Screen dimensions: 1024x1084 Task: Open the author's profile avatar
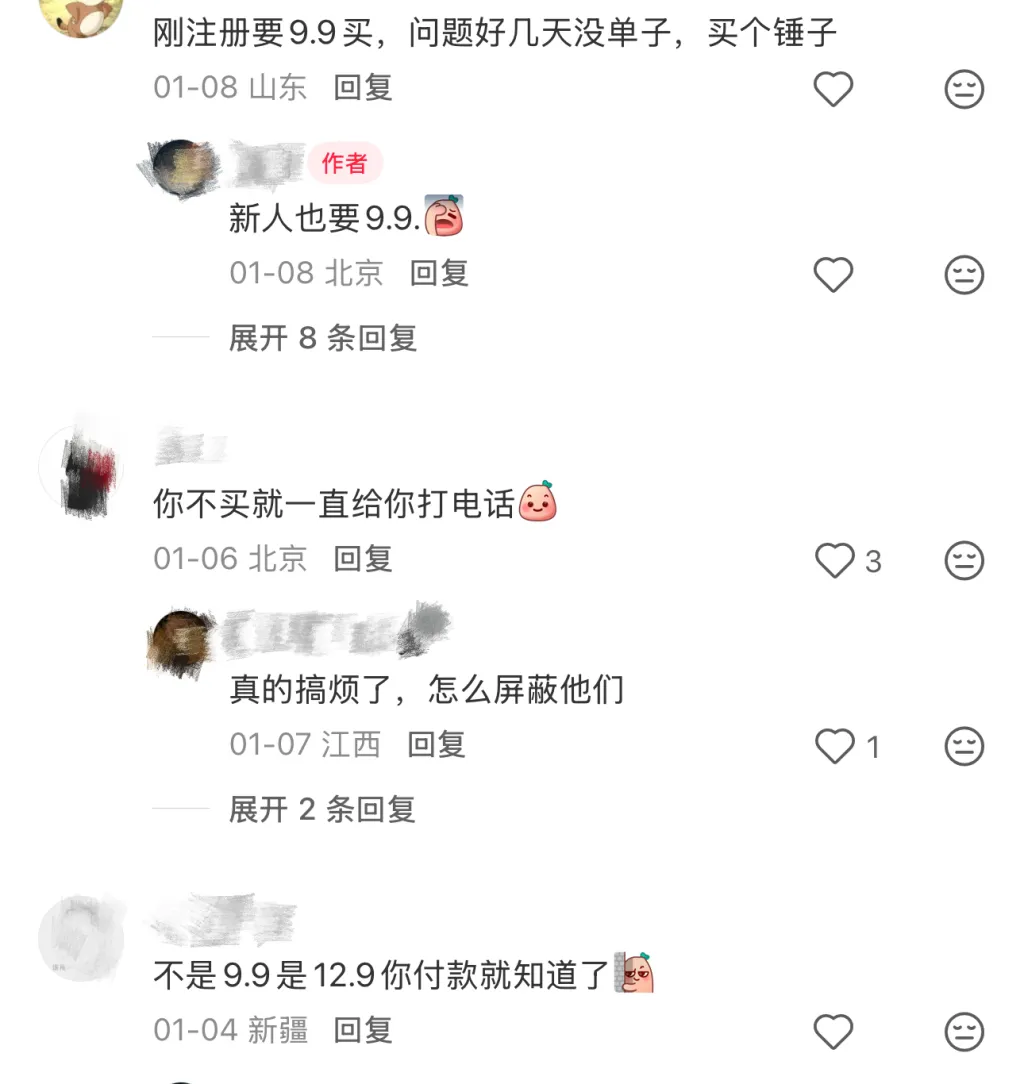181,166
